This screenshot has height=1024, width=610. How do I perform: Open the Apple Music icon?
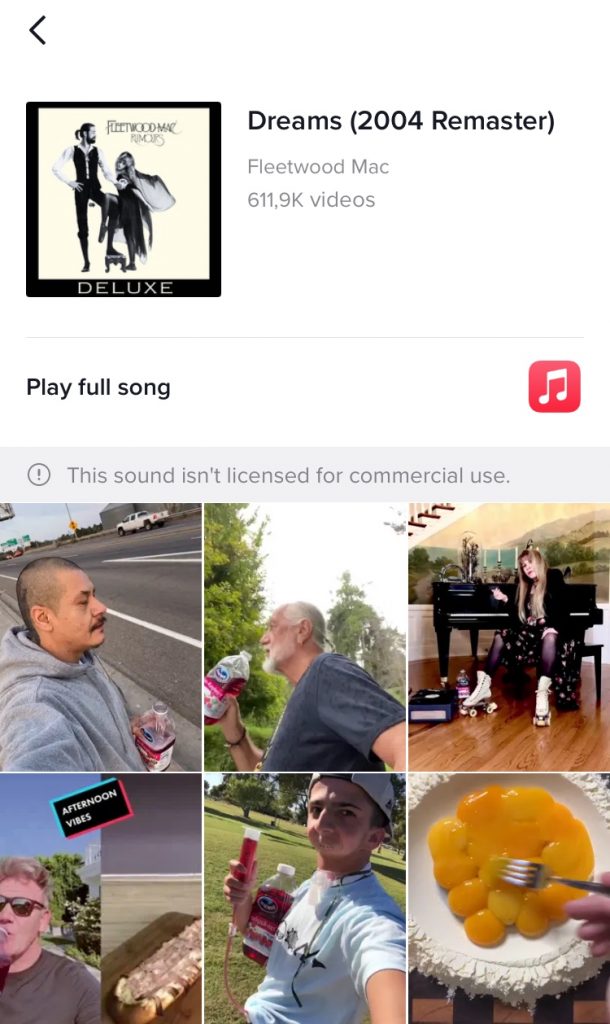pyautogui.click(x=554, y=387)
